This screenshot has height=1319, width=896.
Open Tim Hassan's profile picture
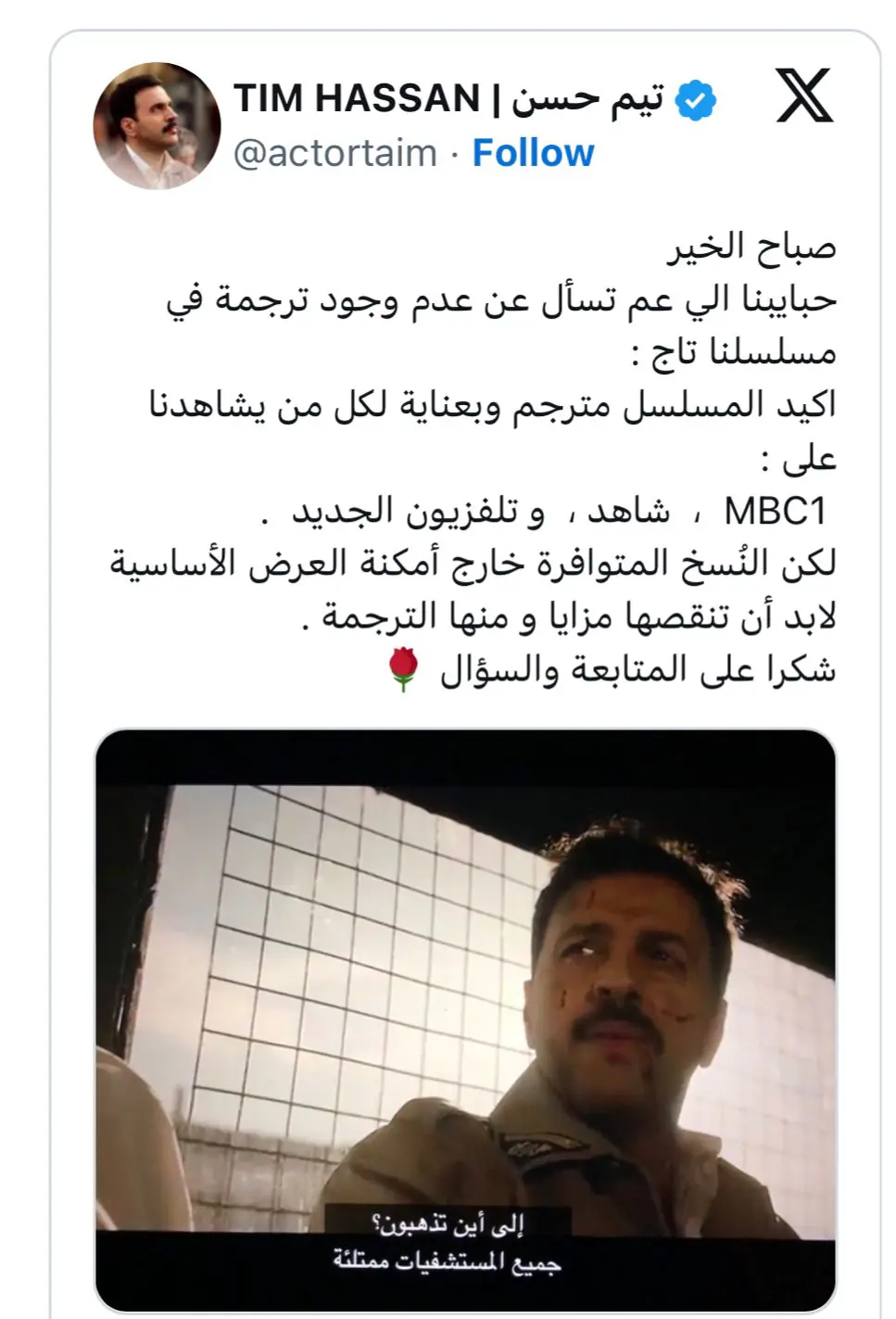point(158,126)
